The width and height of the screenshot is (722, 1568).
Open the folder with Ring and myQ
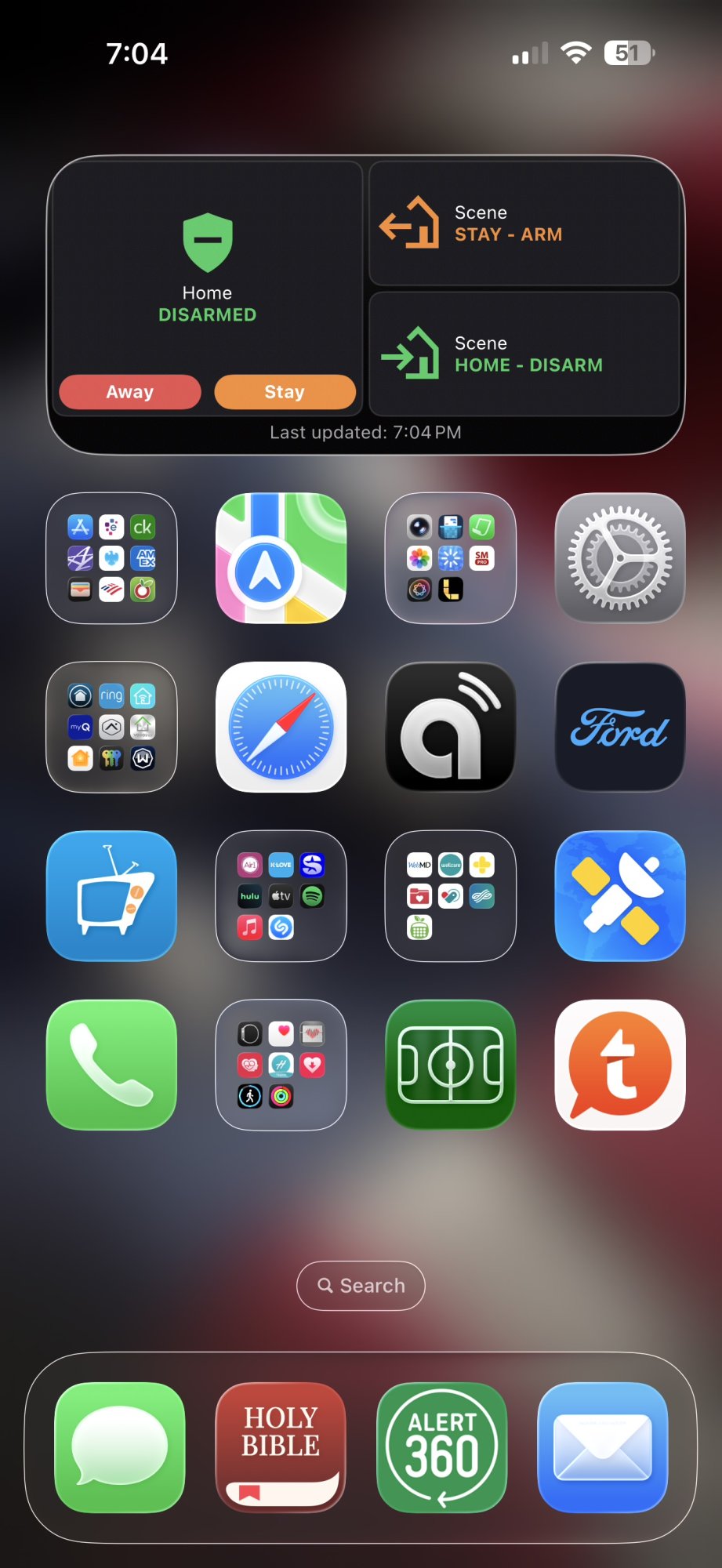111,728
